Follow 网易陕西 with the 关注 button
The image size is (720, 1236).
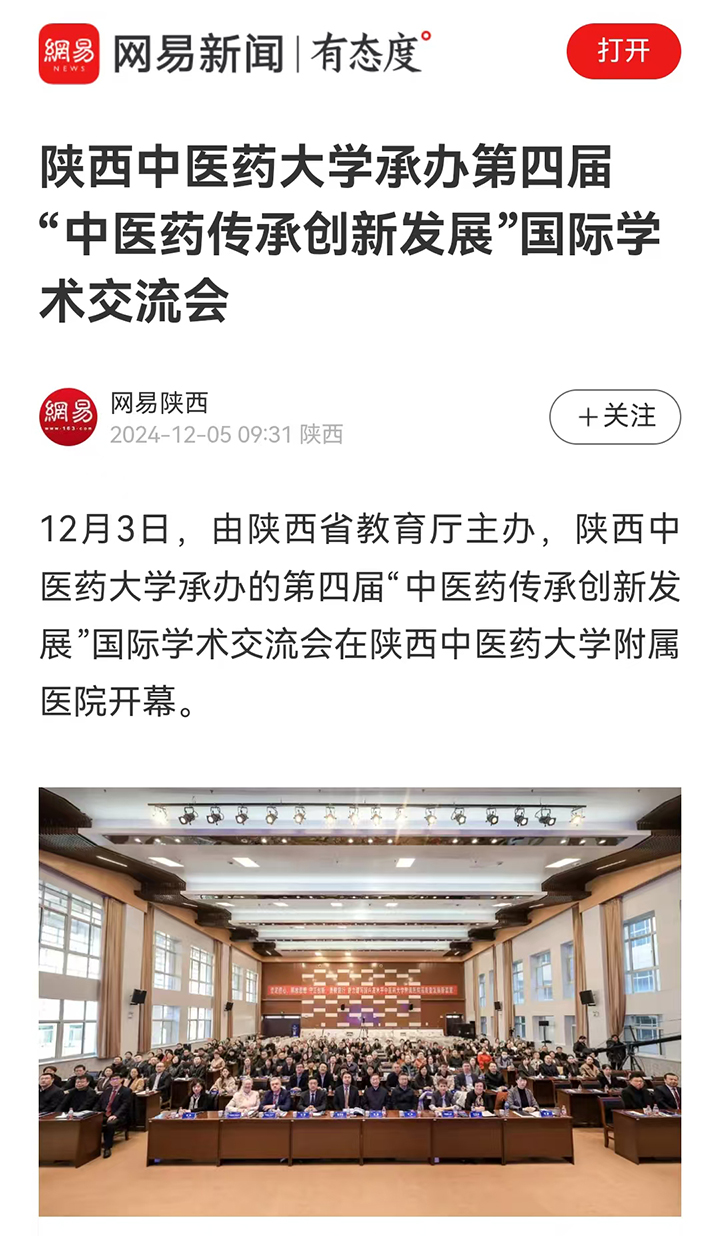(x=615, y=417)
